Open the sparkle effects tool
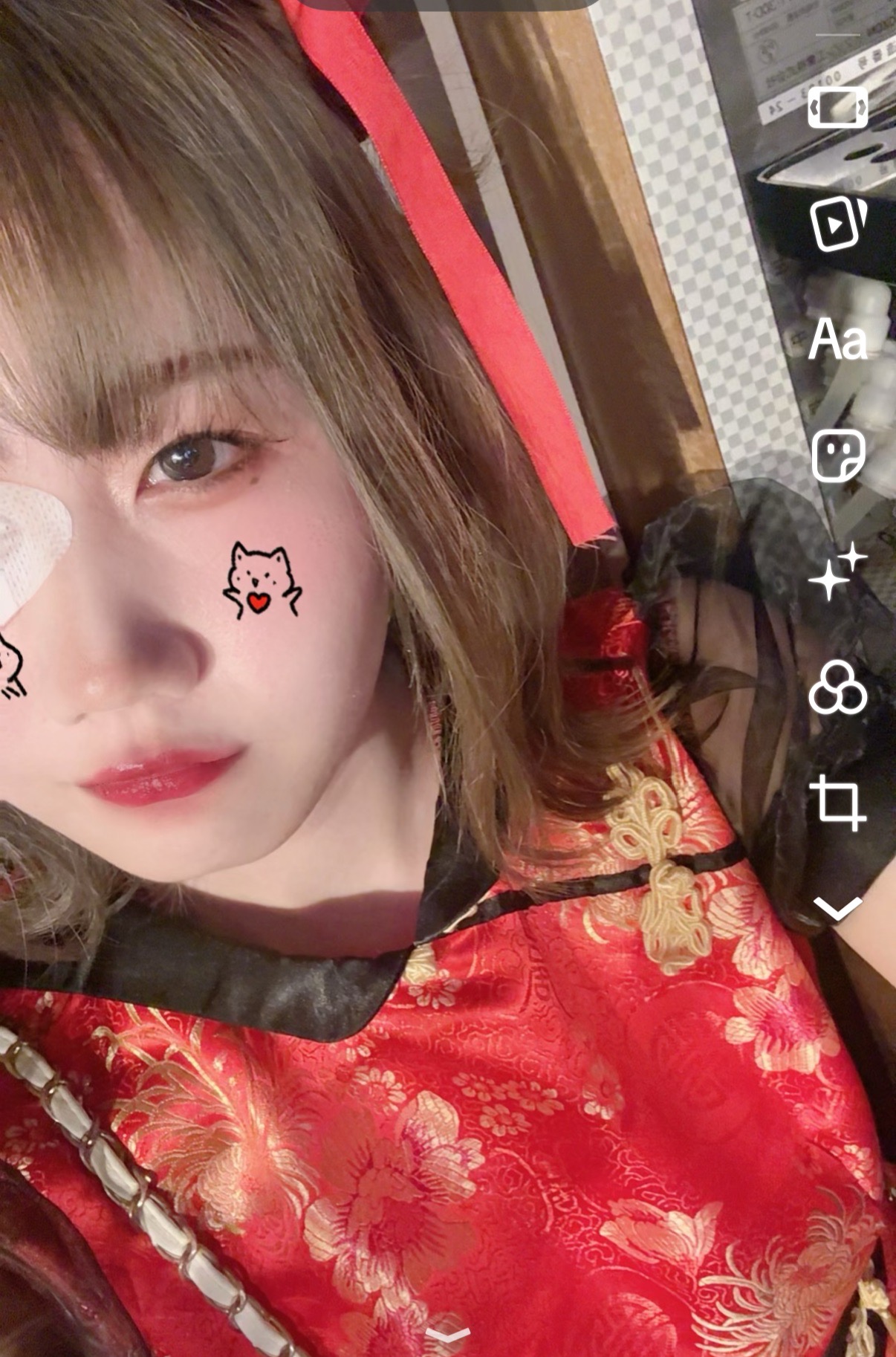 [838, 571]
